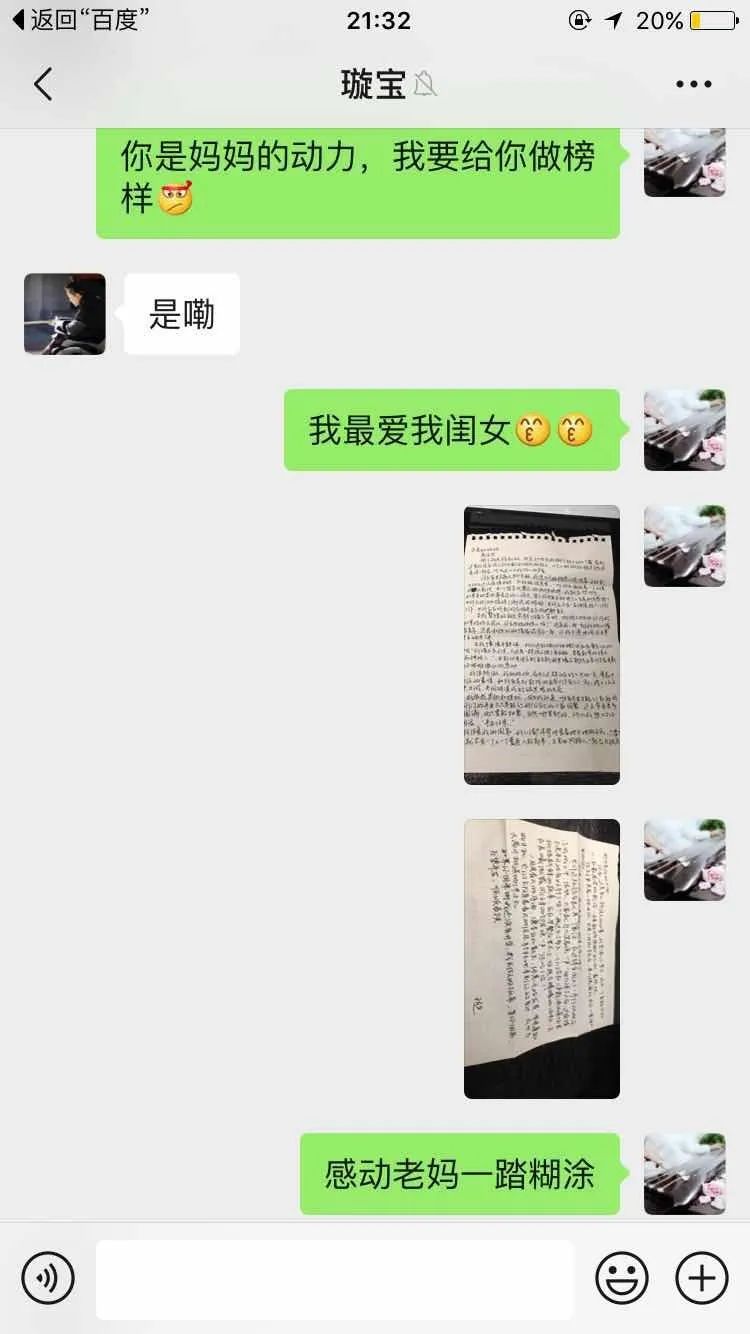
Task: Open the first handwritten letter photo
Action: click(541, 645)
